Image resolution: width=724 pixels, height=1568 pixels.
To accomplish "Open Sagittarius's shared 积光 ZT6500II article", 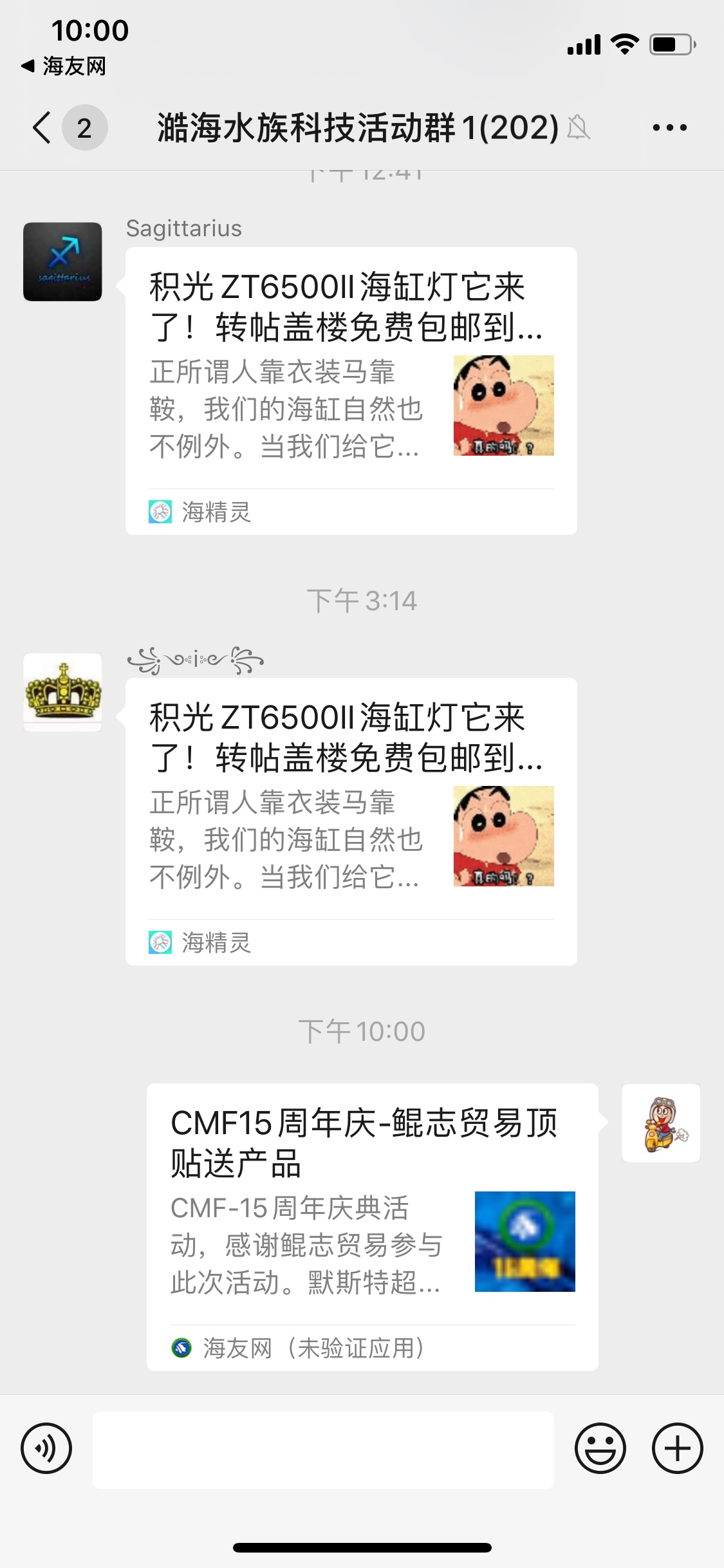I will 351,390.
